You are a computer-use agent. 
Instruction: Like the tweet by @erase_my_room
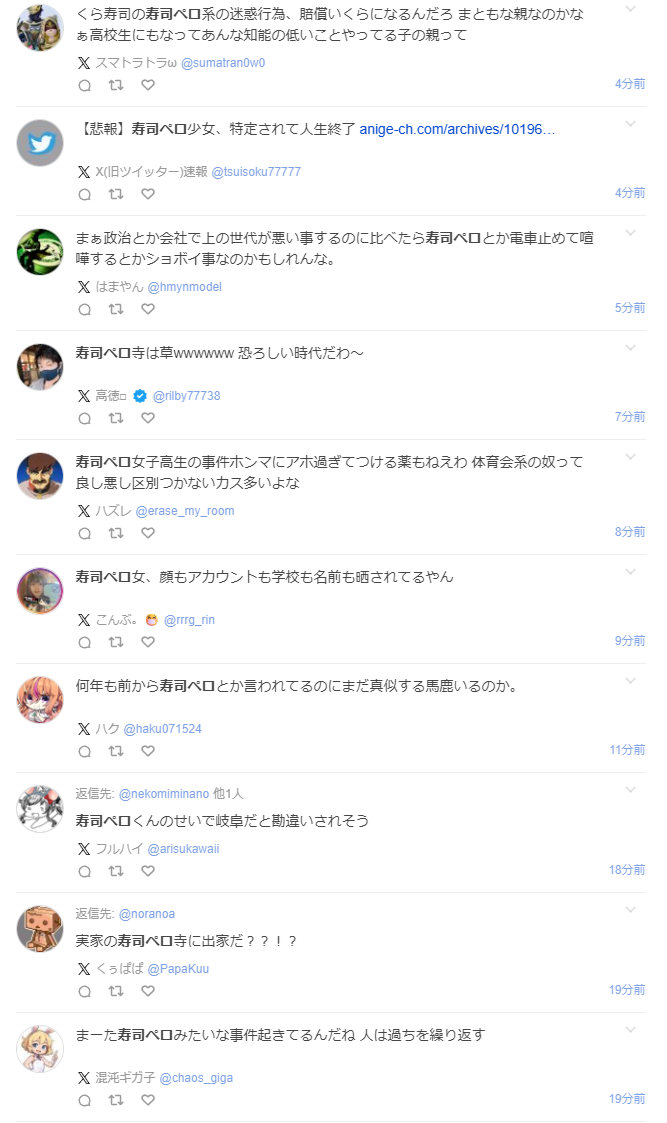[148, 533]
